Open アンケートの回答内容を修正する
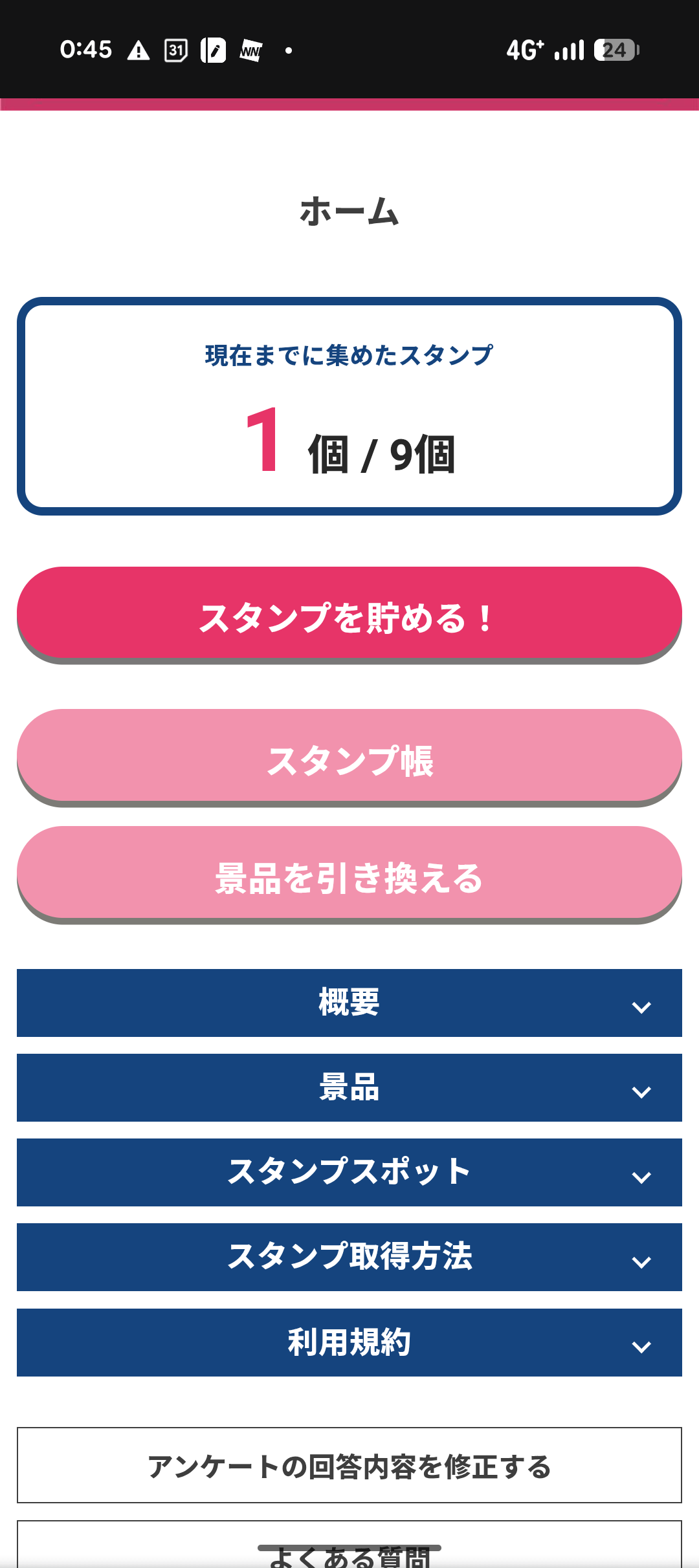The image size is (699, 1568). coord(349,1465)
